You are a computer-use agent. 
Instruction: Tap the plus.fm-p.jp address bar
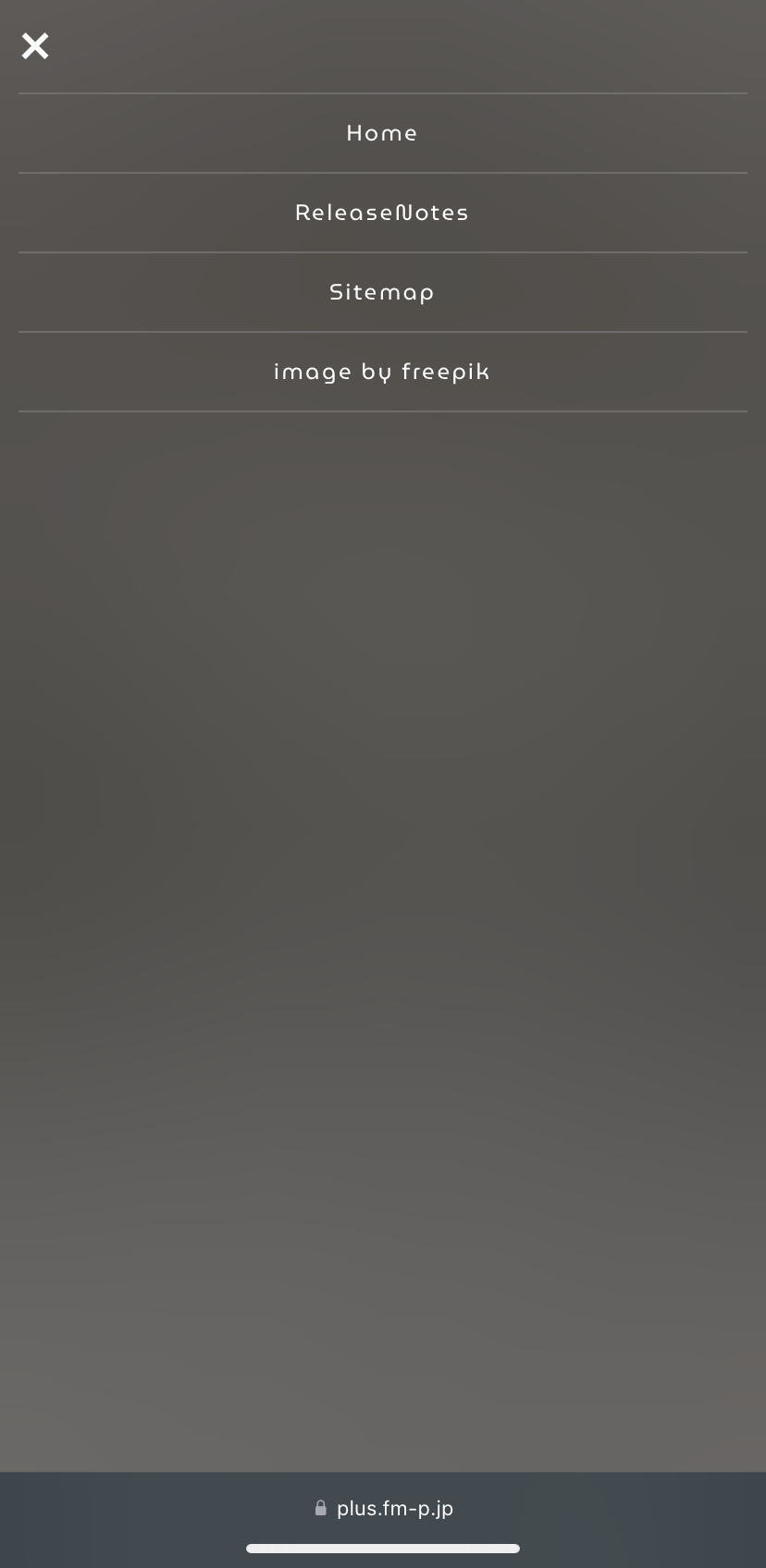[x=383, y=1509]
